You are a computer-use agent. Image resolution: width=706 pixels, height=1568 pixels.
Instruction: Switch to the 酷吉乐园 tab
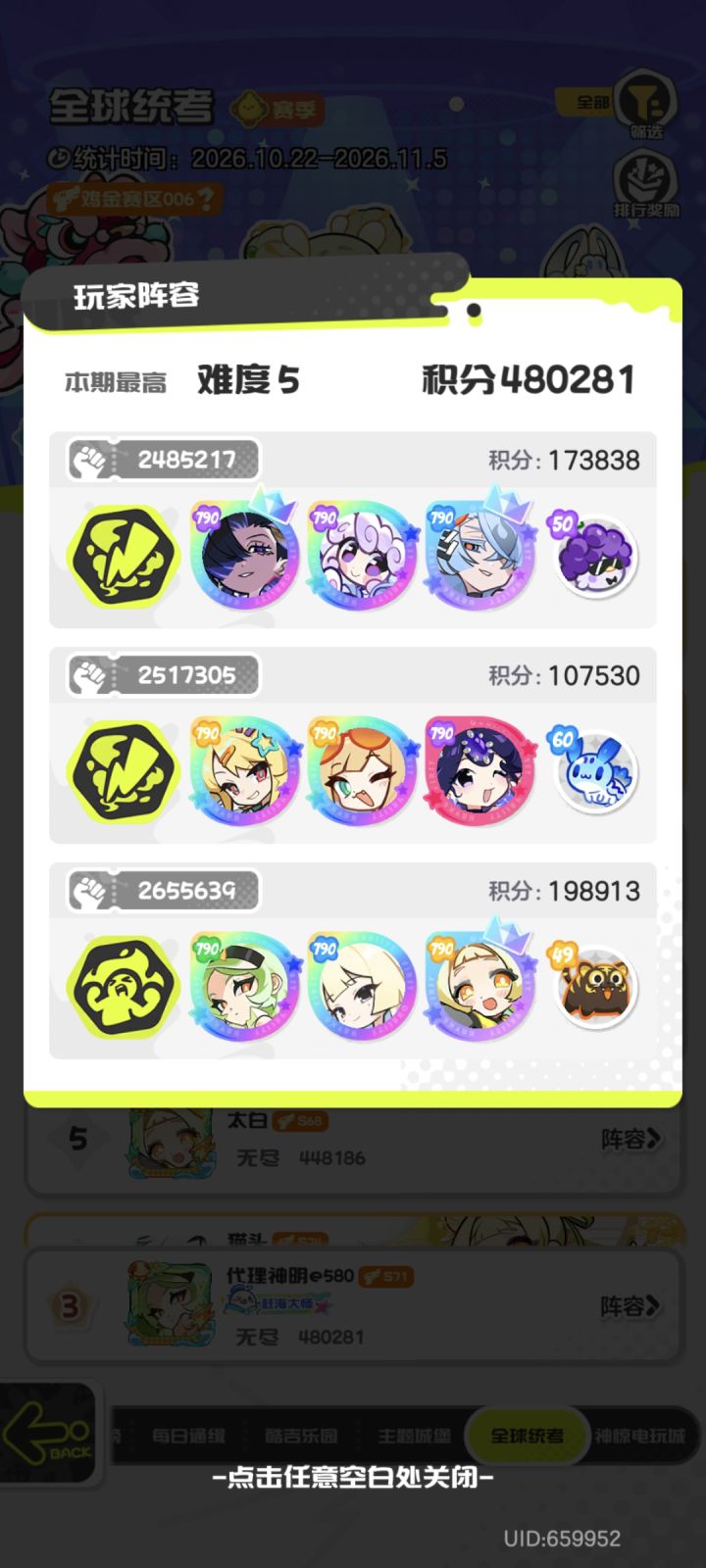coord(301,1436)
